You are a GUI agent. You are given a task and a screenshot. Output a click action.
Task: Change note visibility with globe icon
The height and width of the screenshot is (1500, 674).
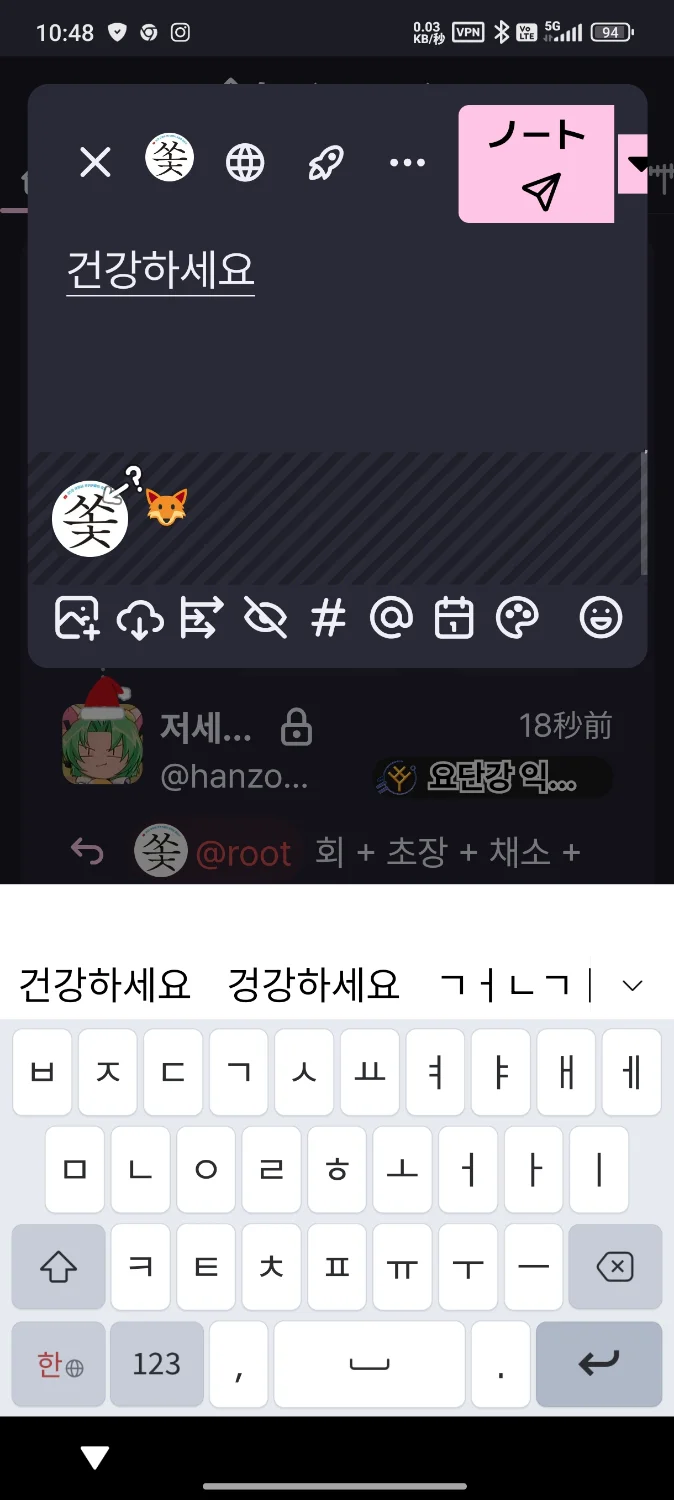tap(245, 162)
